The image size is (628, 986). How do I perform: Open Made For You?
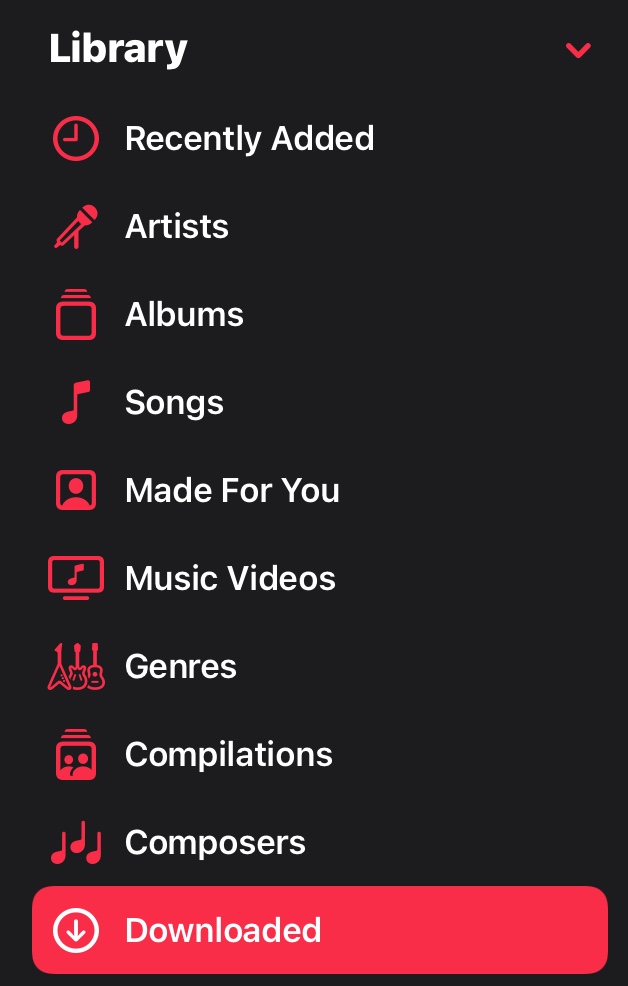point(232,491)
